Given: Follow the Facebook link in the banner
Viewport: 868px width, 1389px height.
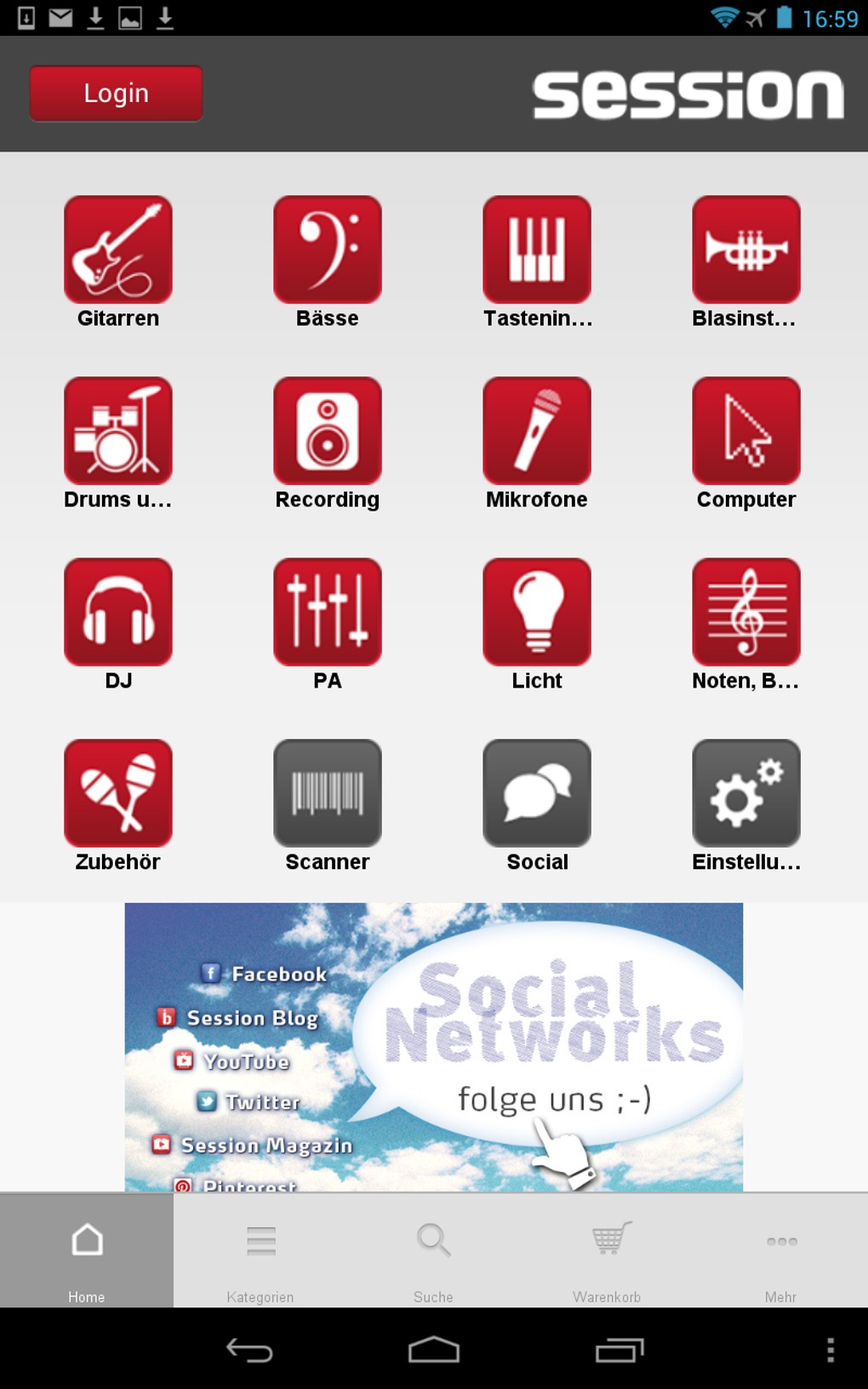Looking at the screenshot, I should [x=266, y=974].
